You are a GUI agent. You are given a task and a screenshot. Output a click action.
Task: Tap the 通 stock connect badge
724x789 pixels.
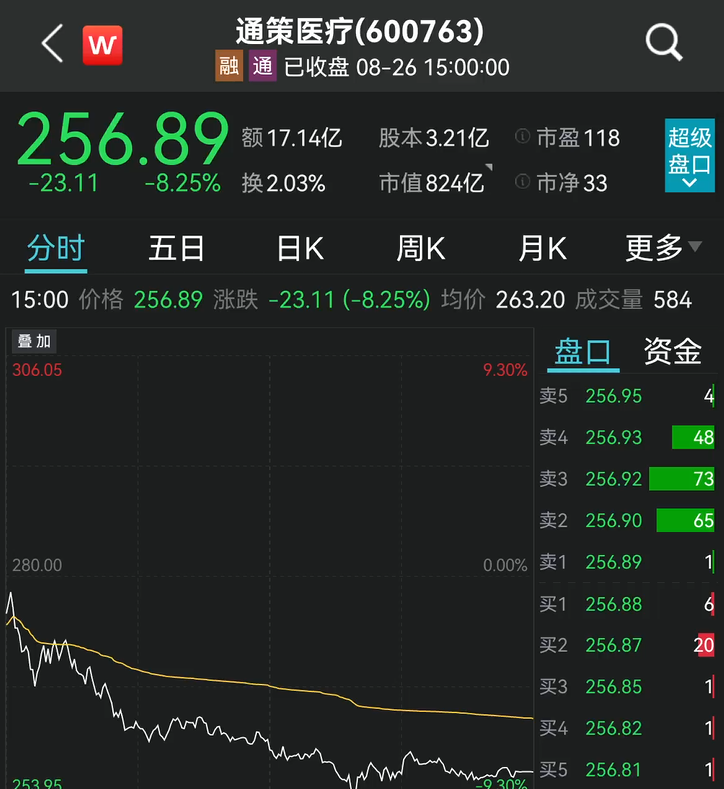tap(262, 68)
